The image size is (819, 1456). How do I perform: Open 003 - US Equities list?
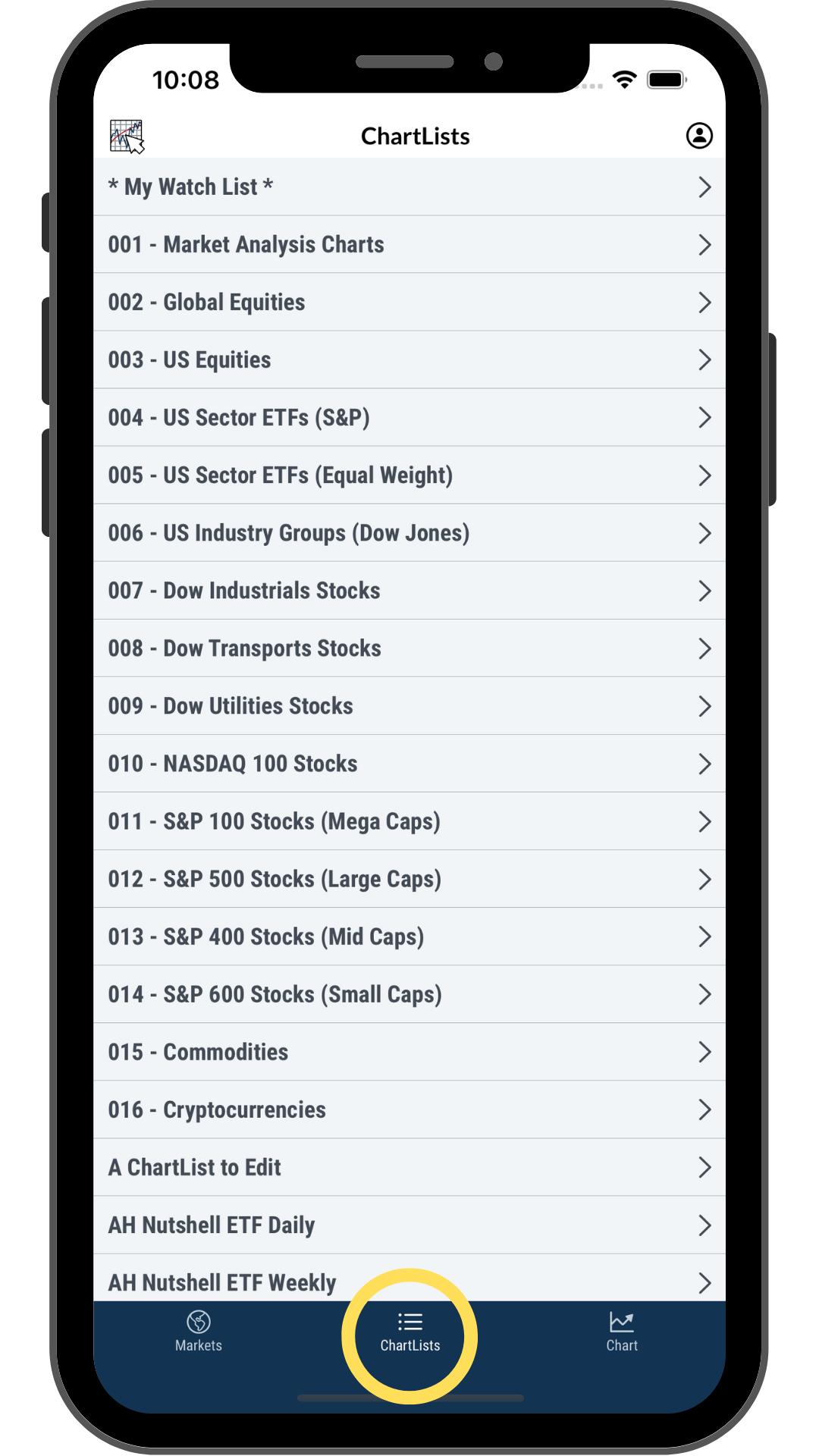pos(409,359)
